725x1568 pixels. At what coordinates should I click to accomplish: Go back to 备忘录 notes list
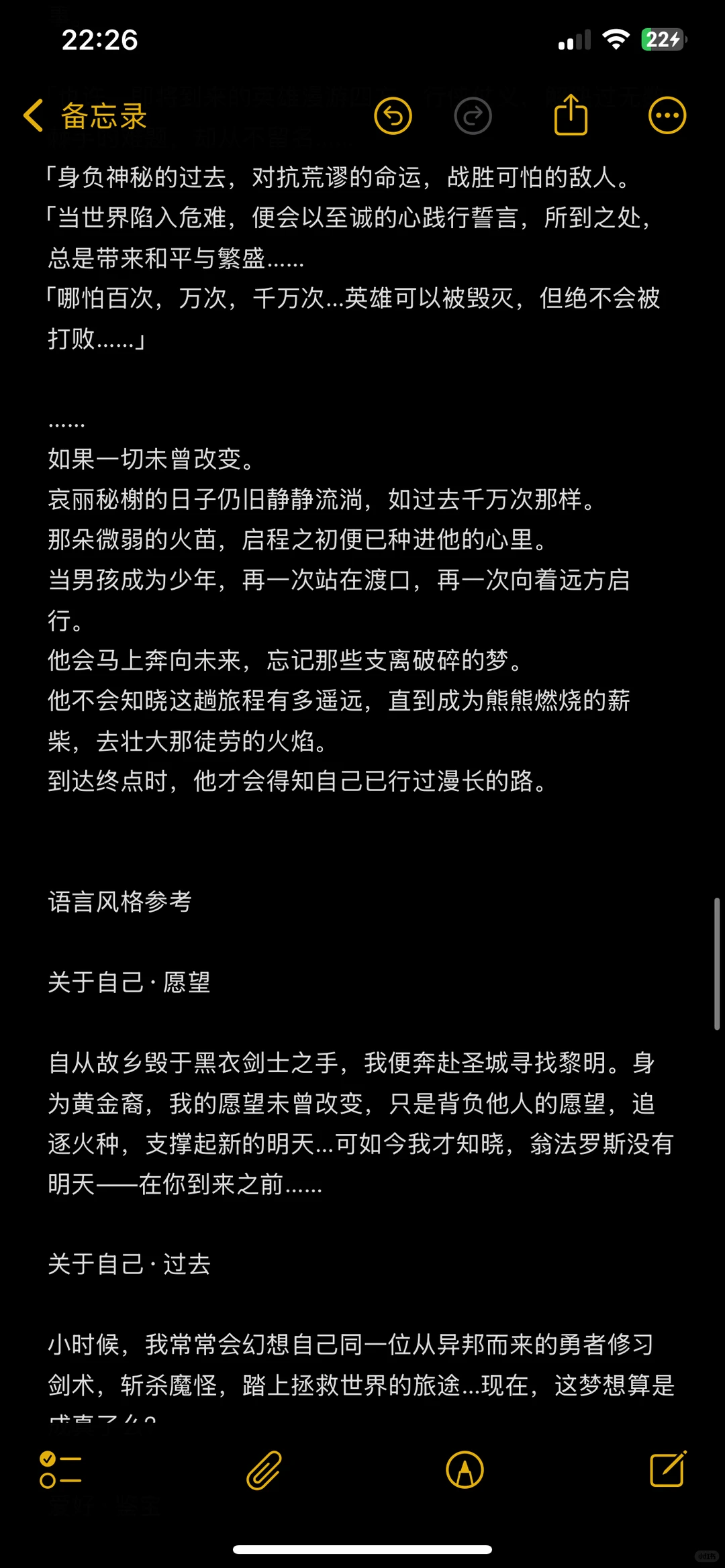point(85,115)
